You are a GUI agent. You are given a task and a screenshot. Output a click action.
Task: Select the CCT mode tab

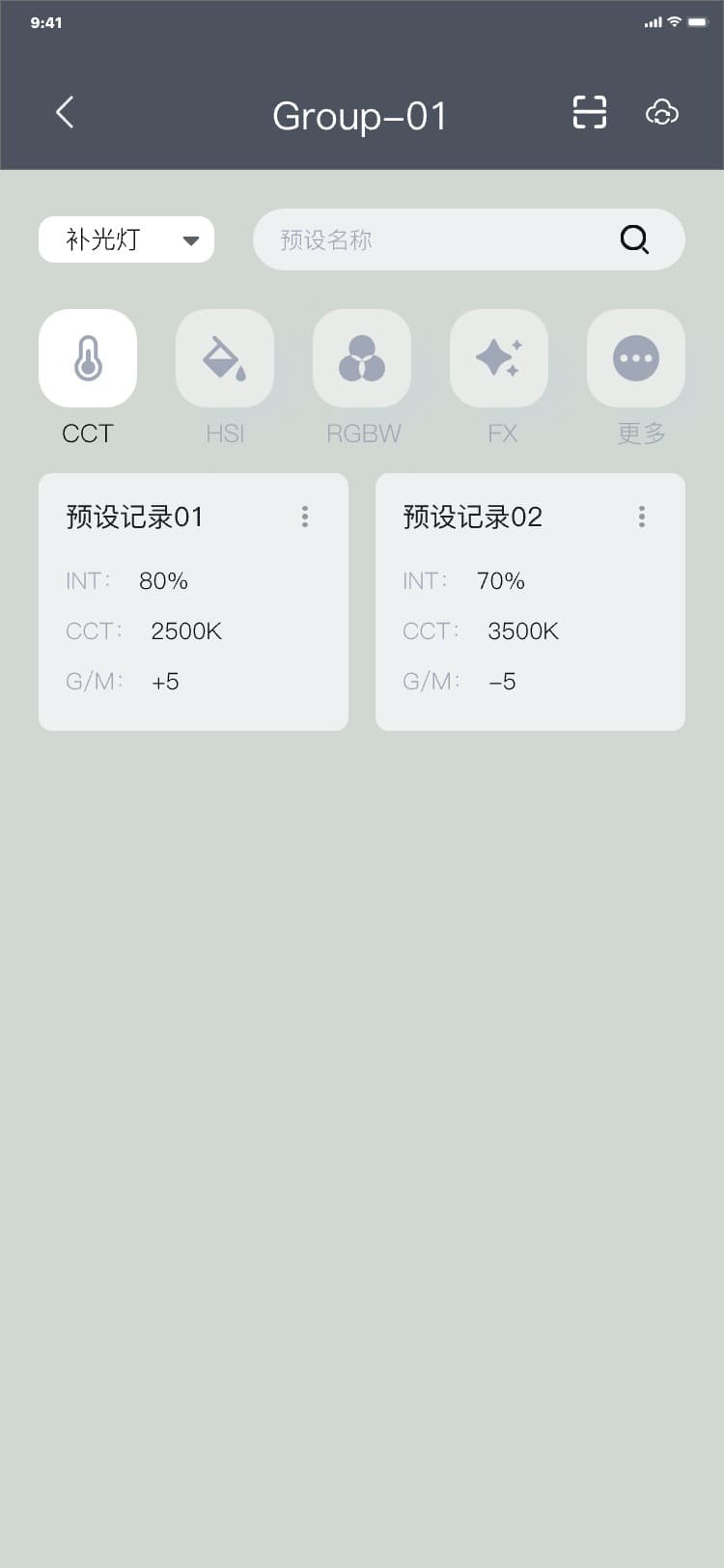pyautogui.click(x=88, y=359)
